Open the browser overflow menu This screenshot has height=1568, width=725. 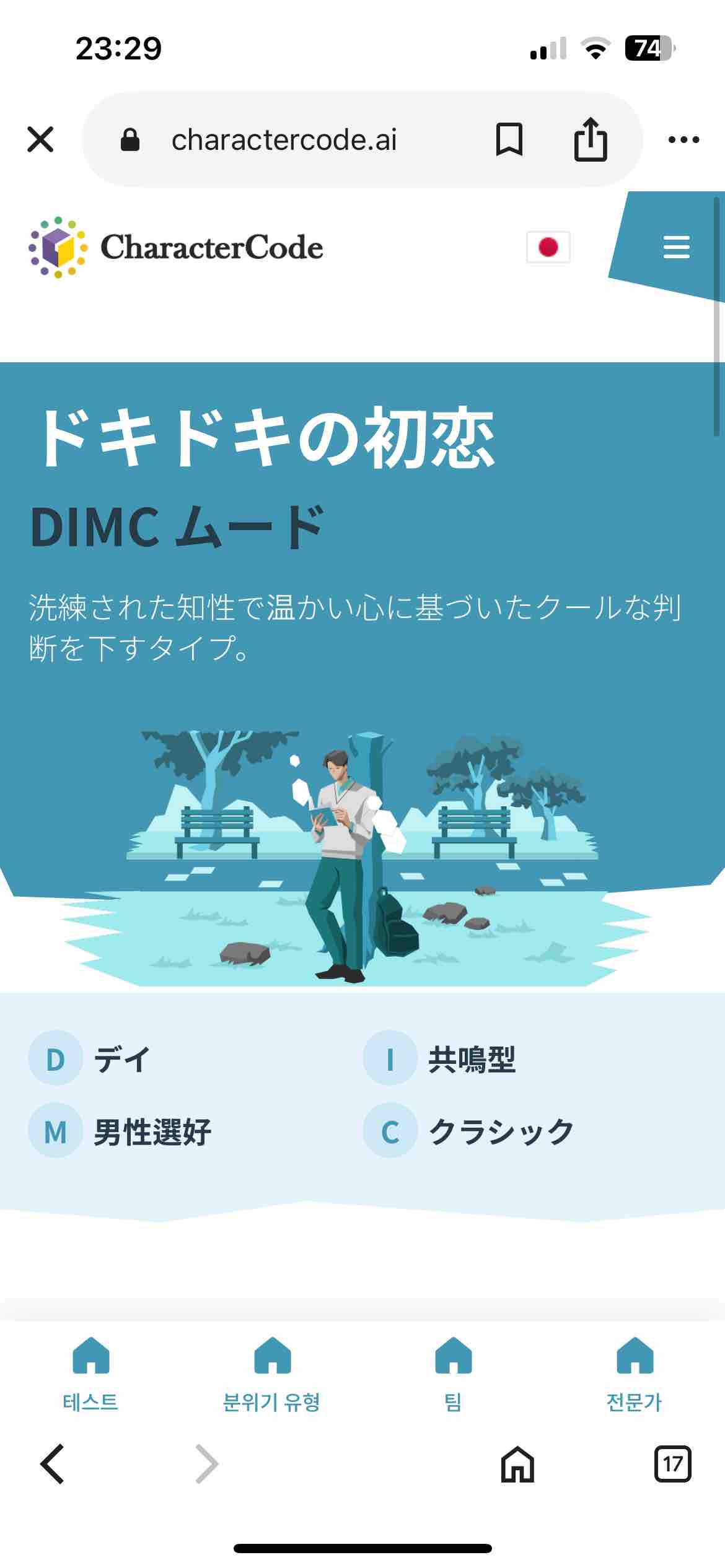coord(683,140)
